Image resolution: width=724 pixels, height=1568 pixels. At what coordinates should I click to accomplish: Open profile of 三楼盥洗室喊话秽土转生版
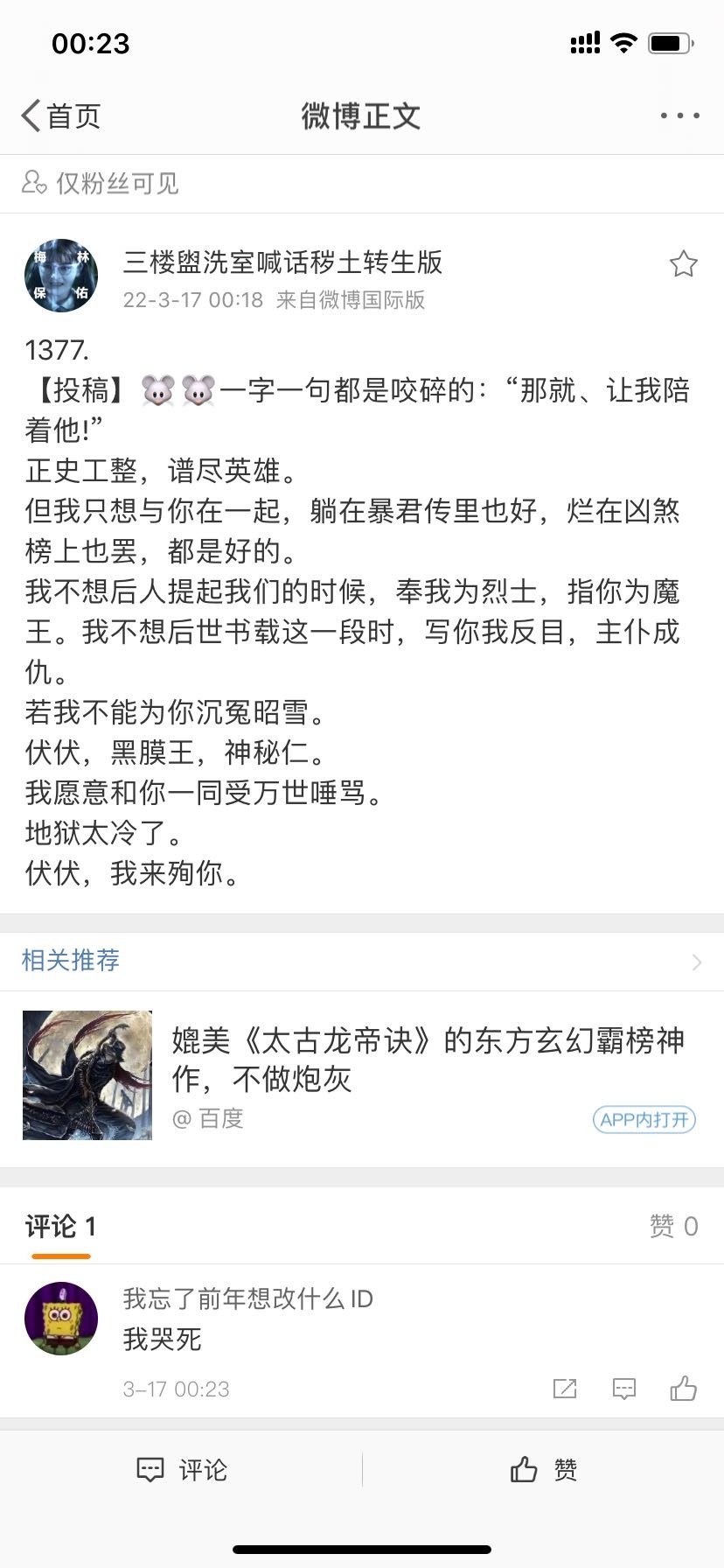pos(282,262)
